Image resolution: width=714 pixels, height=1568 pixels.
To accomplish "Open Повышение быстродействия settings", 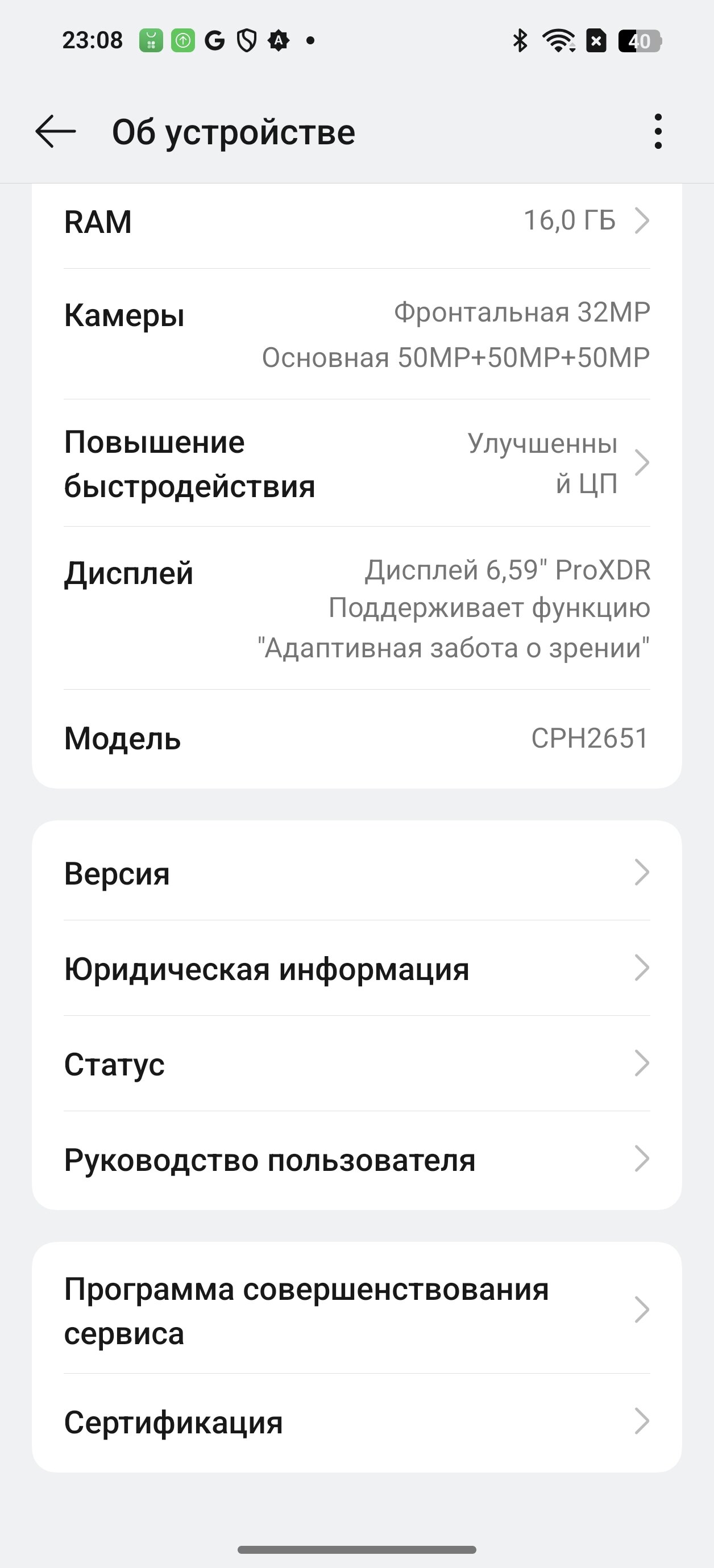I will [357, 463].
